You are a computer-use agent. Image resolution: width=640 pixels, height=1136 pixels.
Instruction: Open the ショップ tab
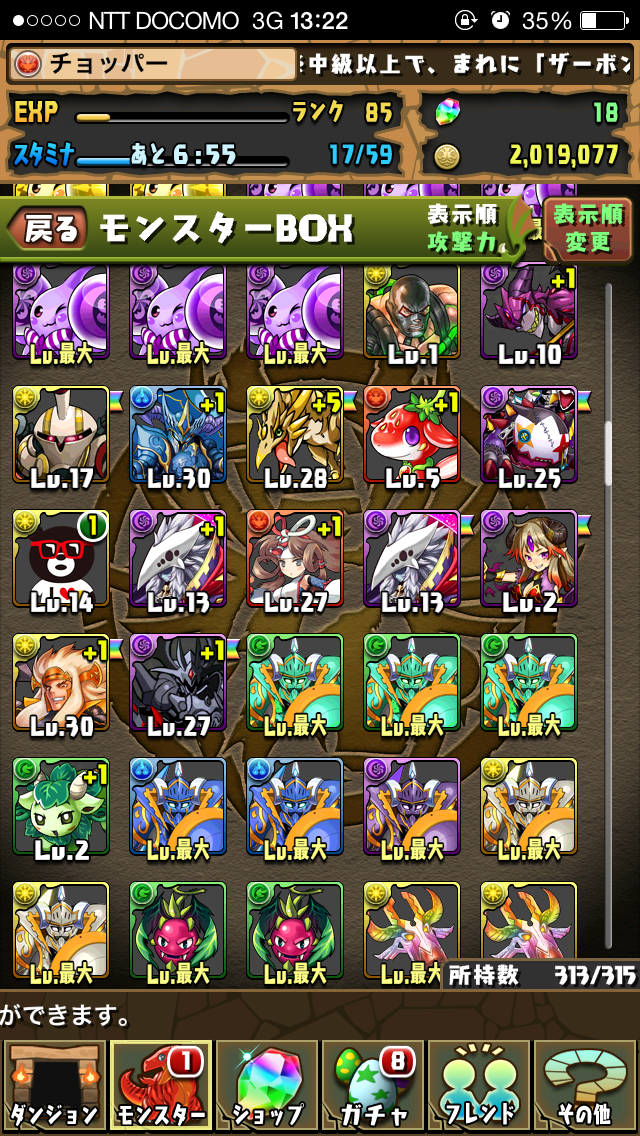pyautogui.click(x=266, y=1086)
